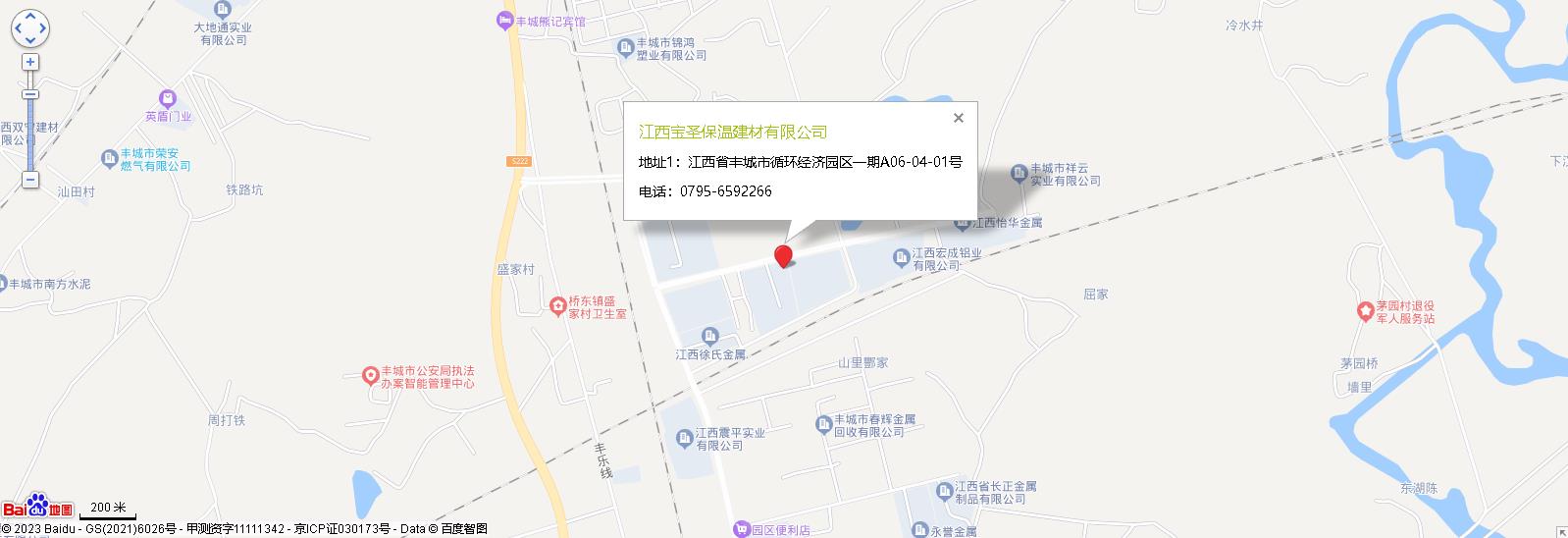Pan the map right with the arrow
The width and height of the screenshot is (1568, 538).
[x=43, y=28]
